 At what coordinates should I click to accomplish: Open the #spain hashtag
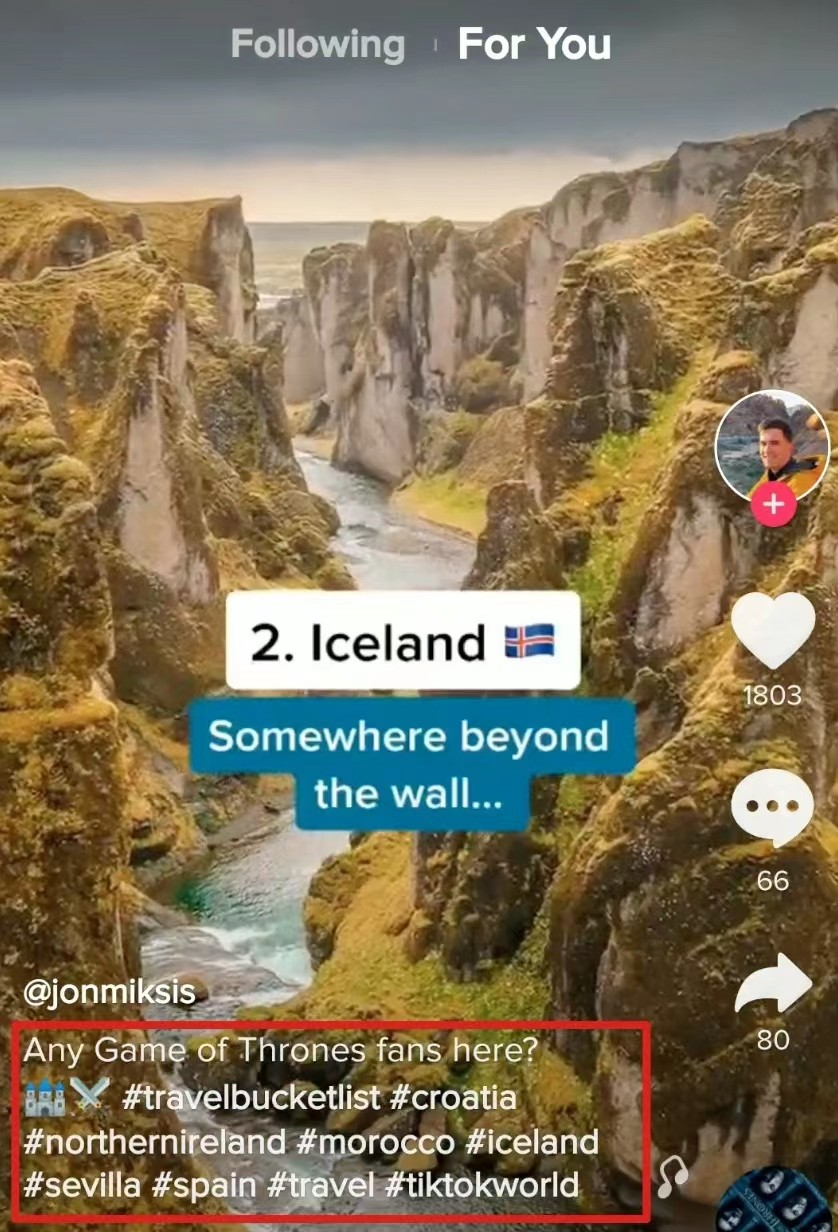[211, 1186]
